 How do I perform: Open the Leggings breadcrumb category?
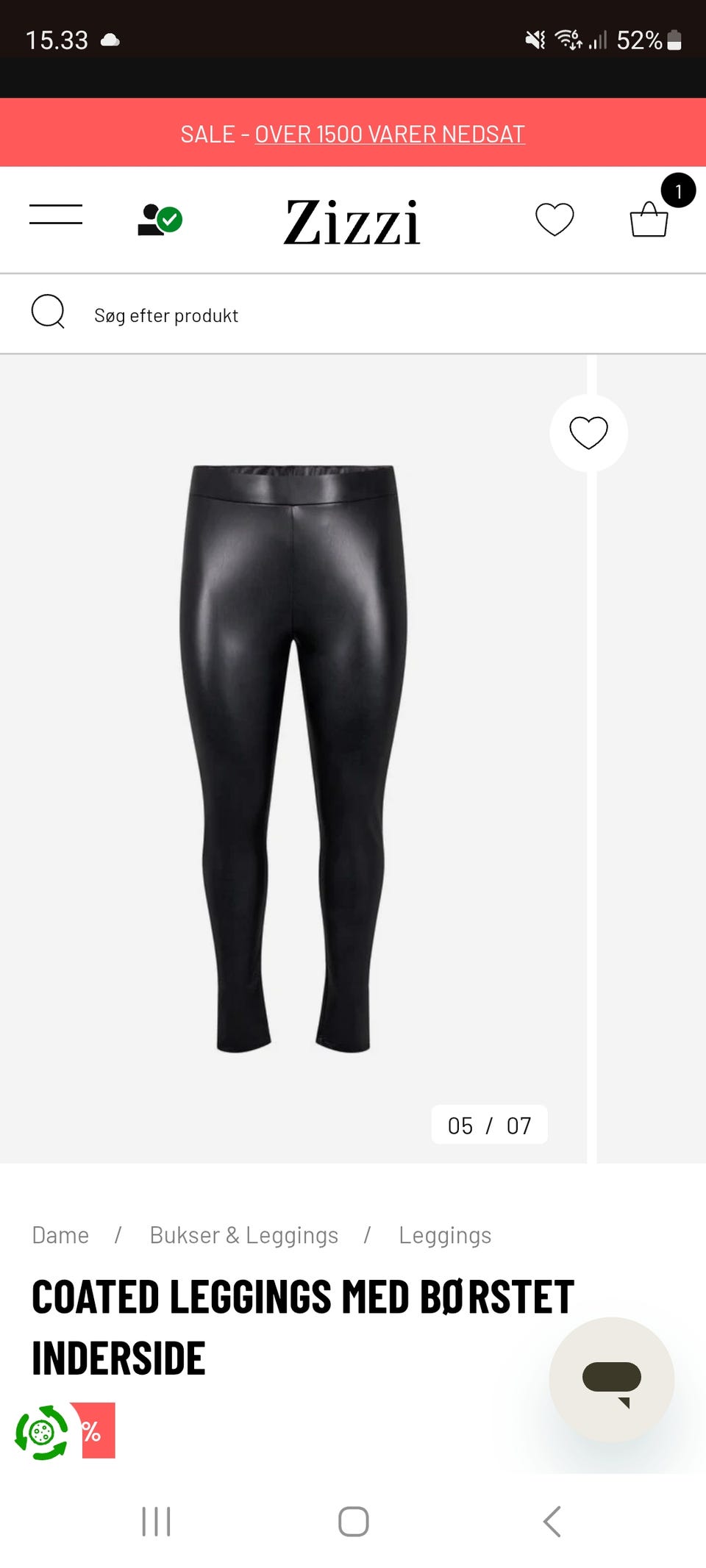tap(444, 1235)
